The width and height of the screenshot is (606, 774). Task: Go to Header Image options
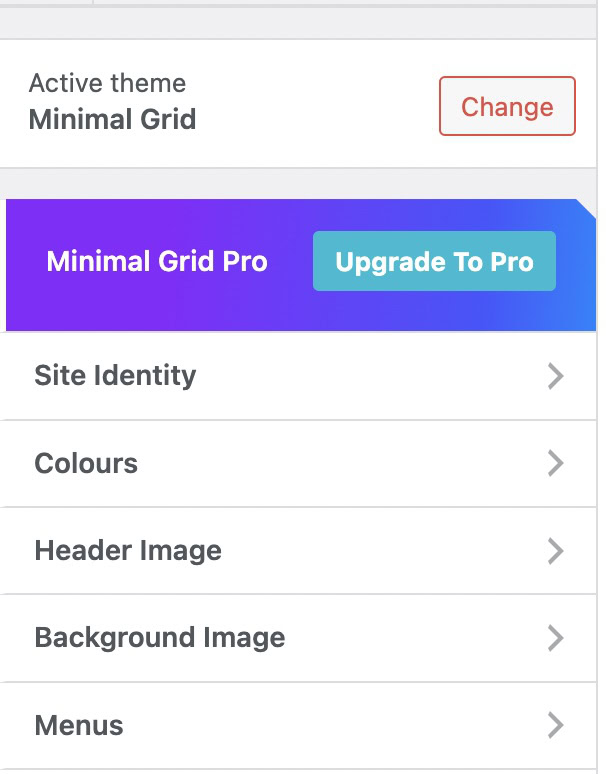pyautogui.click(x=298, y=551)
